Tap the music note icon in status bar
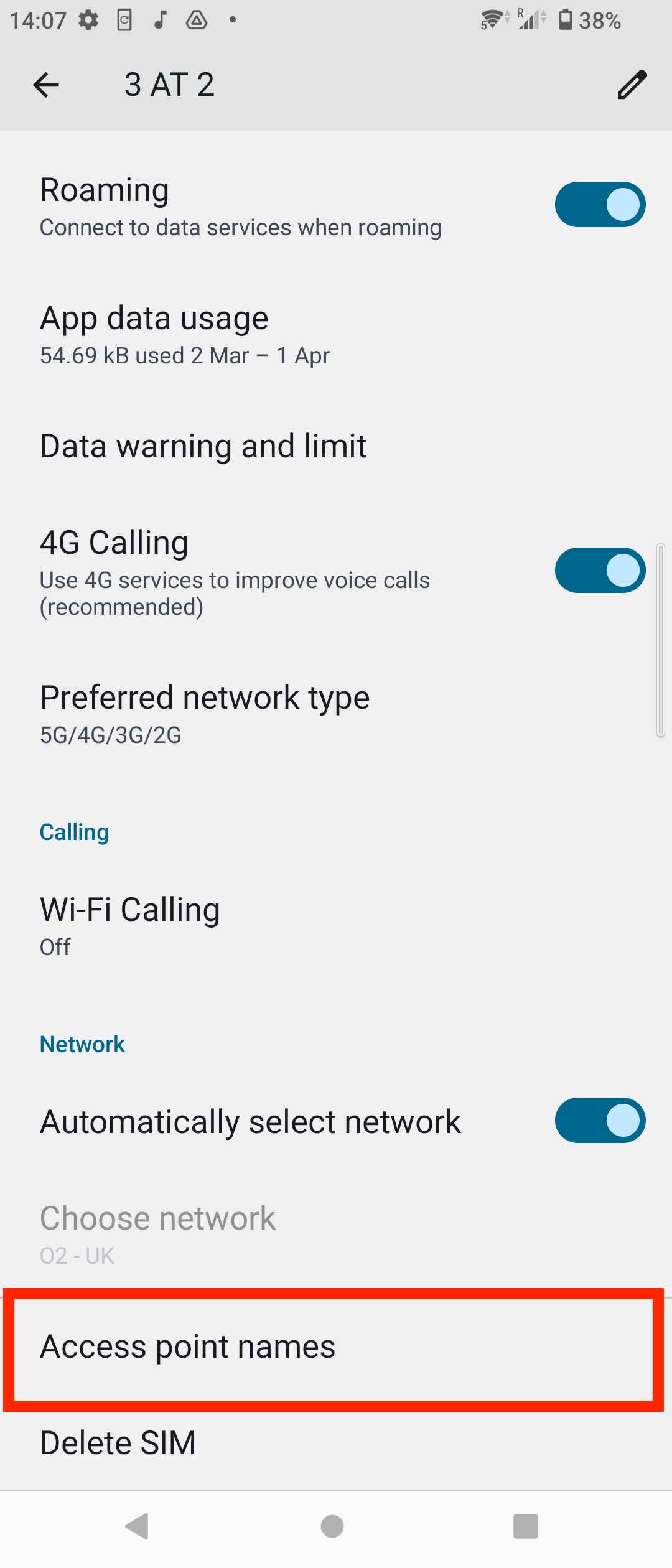This screenshot has width=672, height=1568. (x=160, y=20)
